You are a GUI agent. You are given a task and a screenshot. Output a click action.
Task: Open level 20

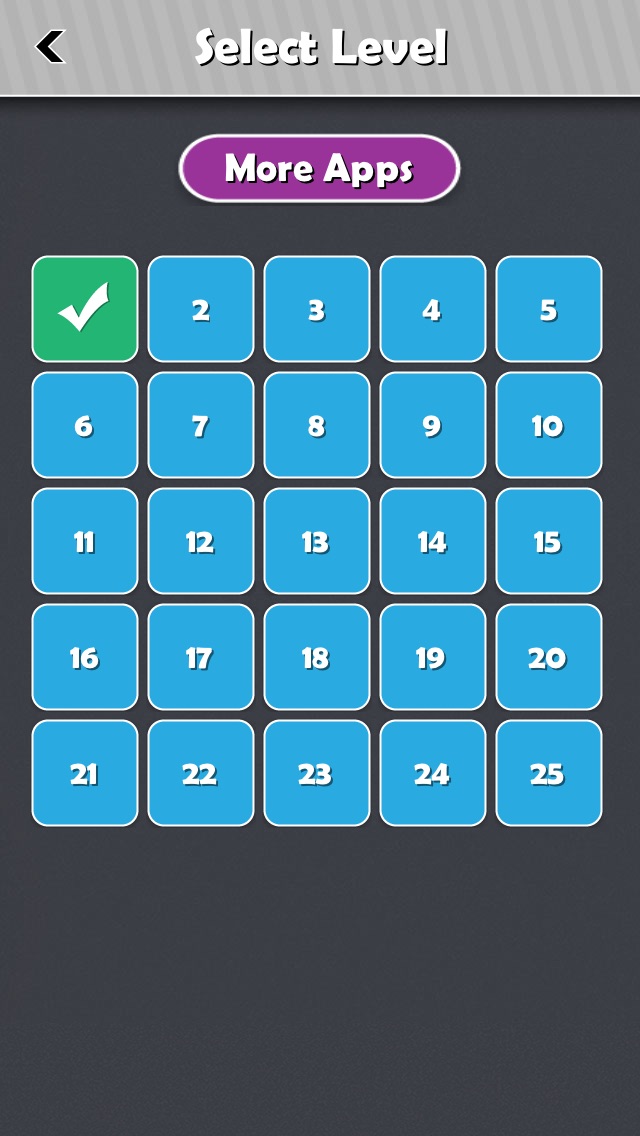click(x=549, y=657)
